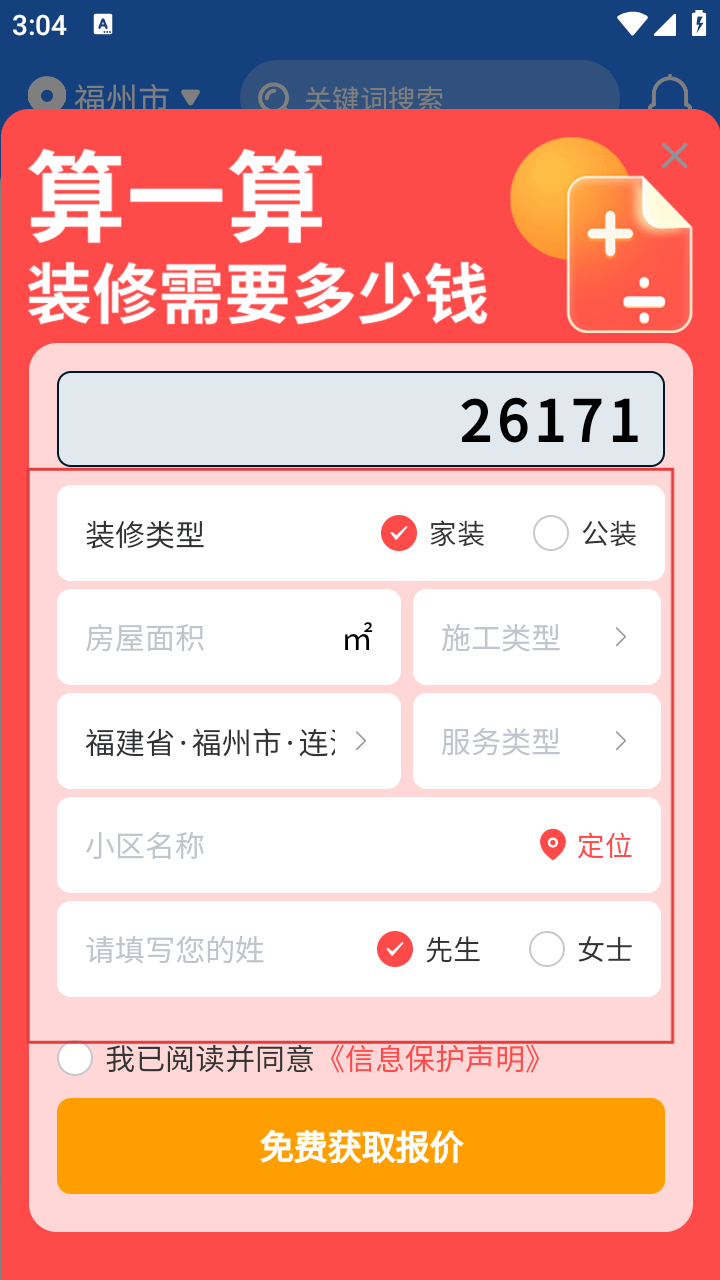Tap 定位 to locate automatically

[x=587, y=846]
